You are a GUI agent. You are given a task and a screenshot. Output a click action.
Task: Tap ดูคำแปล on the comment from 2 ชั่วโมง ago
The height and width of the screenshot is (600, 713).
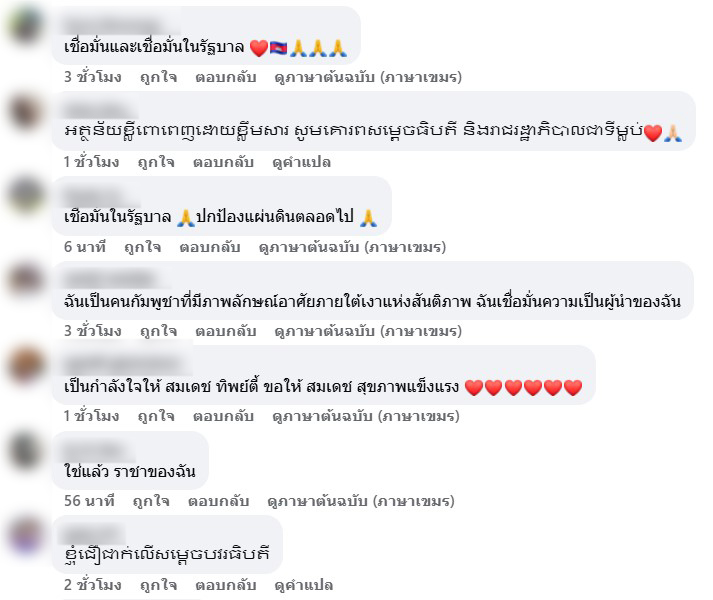303,585
